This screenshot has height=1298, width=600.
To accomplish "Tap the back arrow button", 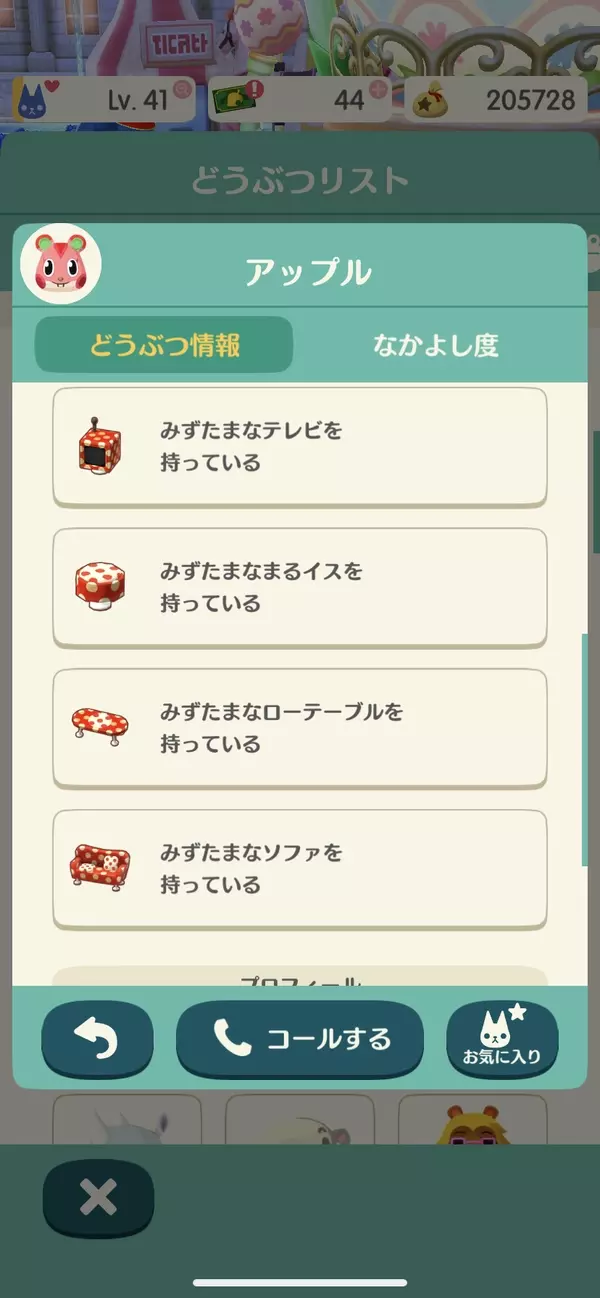I will coord(97,1039).
